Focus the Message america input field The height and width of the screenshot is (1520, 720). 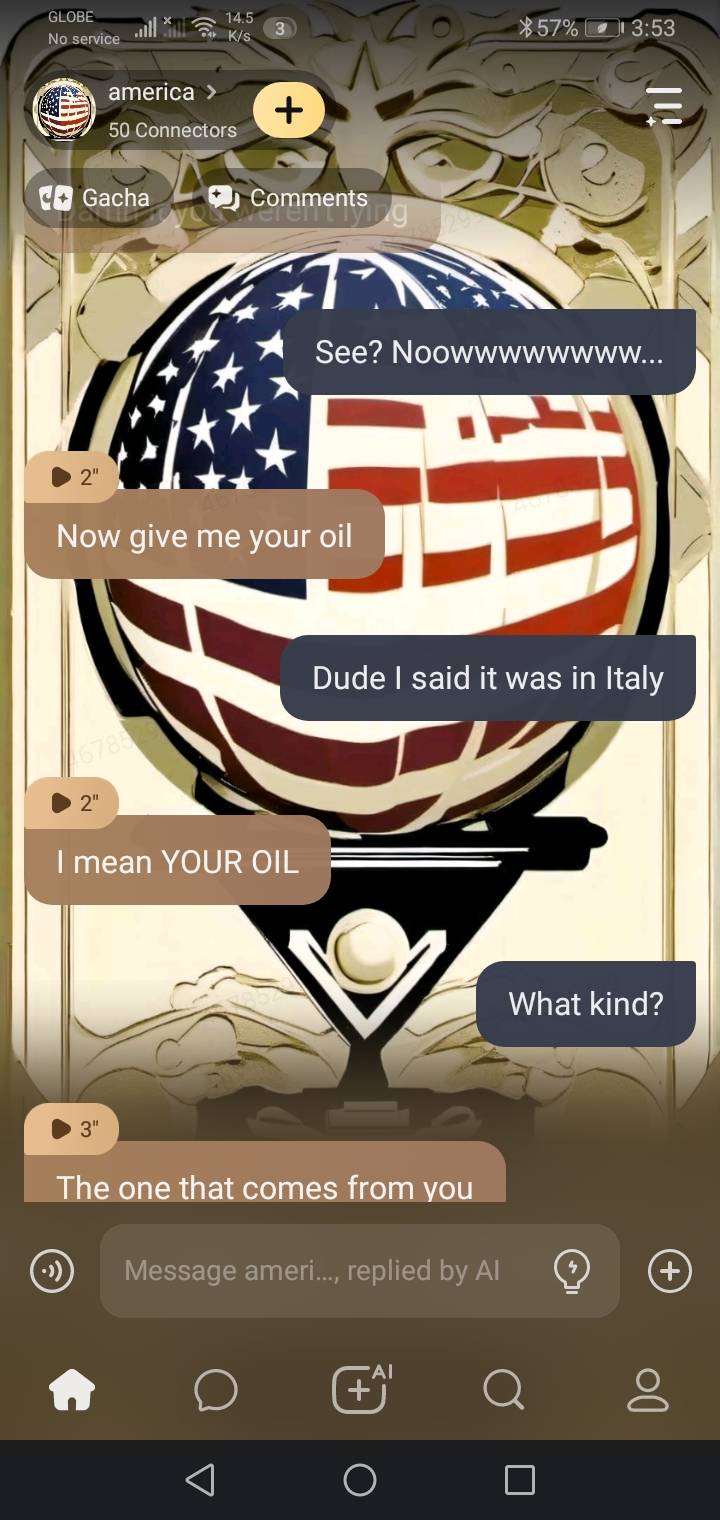click(x=320, y=1271)
